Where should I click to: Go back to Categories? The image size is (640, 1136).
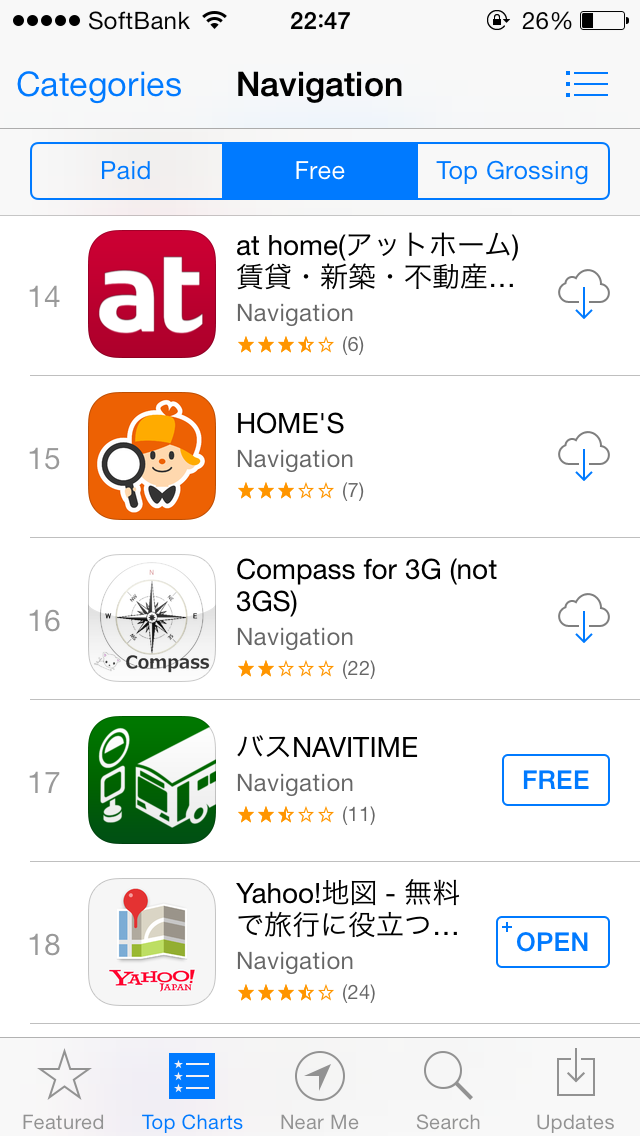pos(99,85)
